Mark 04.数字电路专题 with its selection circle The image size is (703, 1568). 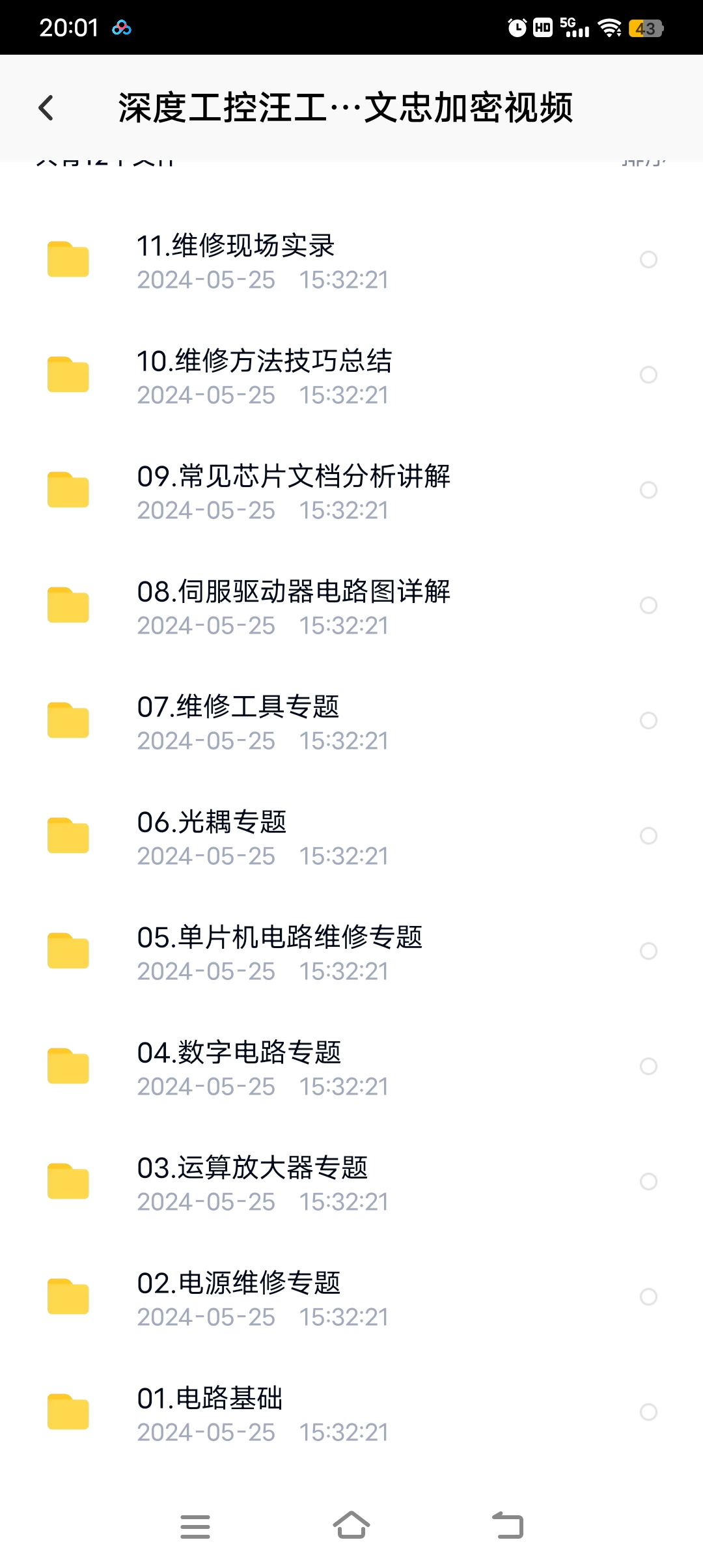648,1067
